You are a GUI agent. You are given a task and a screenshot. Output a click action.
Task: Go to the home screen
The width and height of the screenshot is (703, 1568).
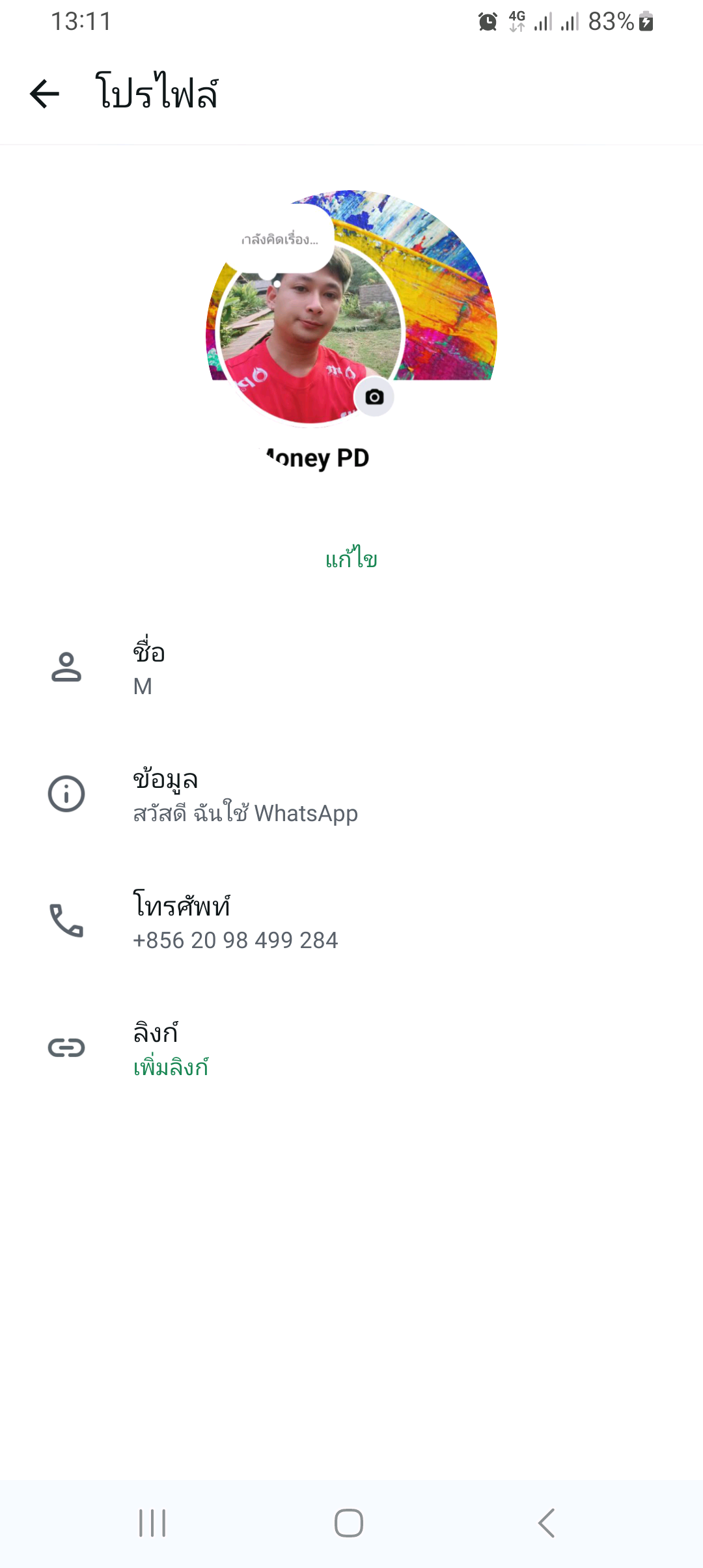click(349, 1523)
